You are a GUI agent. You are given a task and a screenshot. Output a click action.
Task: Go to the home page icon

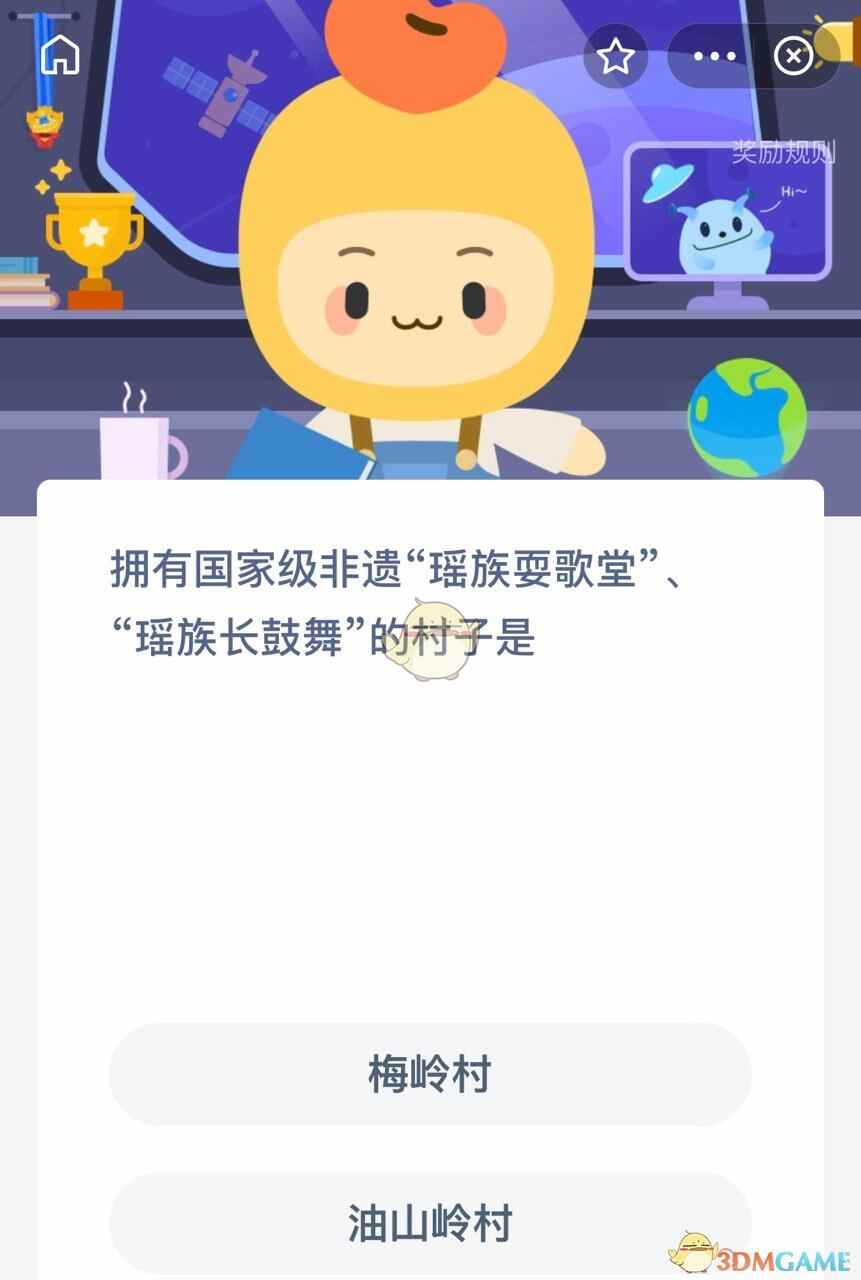[60, 56]
